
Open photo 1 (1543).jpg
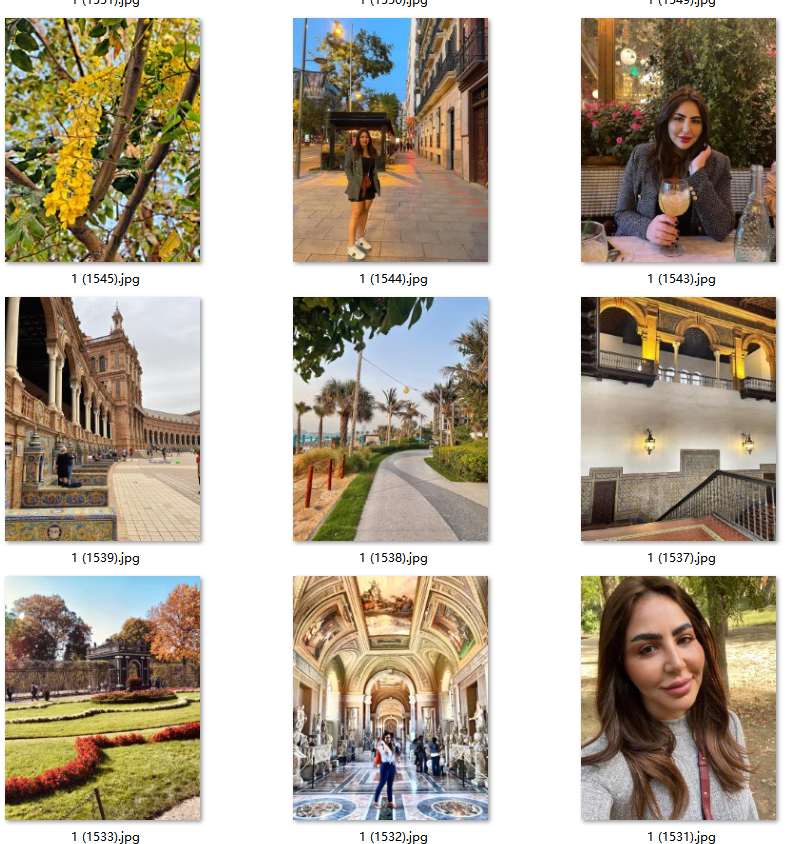(x=678, y=140)
